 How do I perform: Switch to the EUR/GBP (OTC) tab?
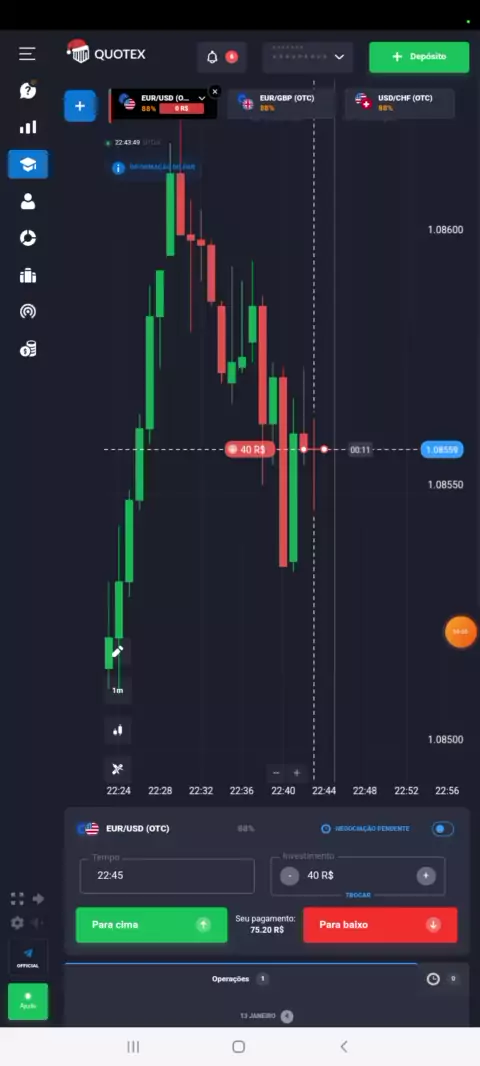[x=280, y=103]
